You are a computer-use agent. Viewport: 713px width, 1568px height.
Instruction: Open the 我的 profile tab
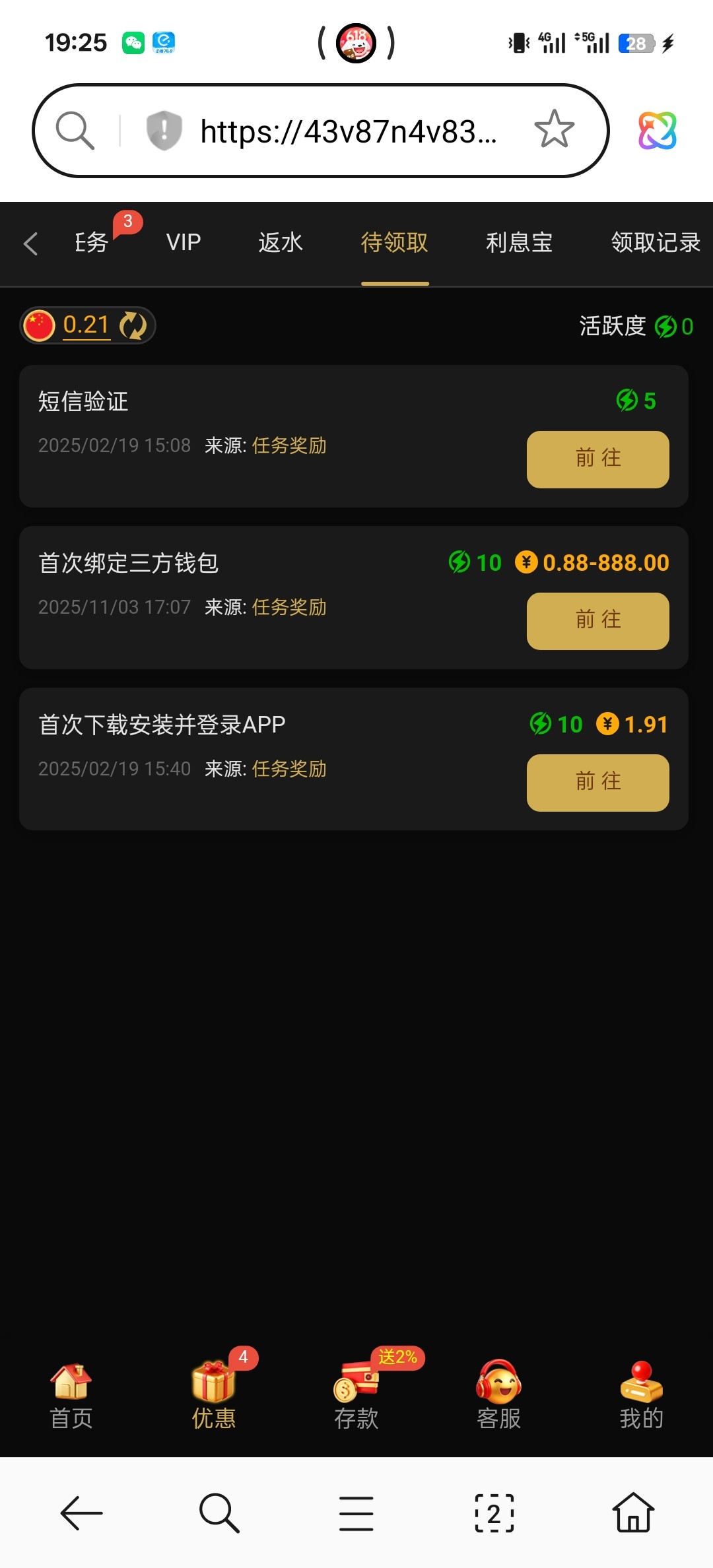[641, 1395]
